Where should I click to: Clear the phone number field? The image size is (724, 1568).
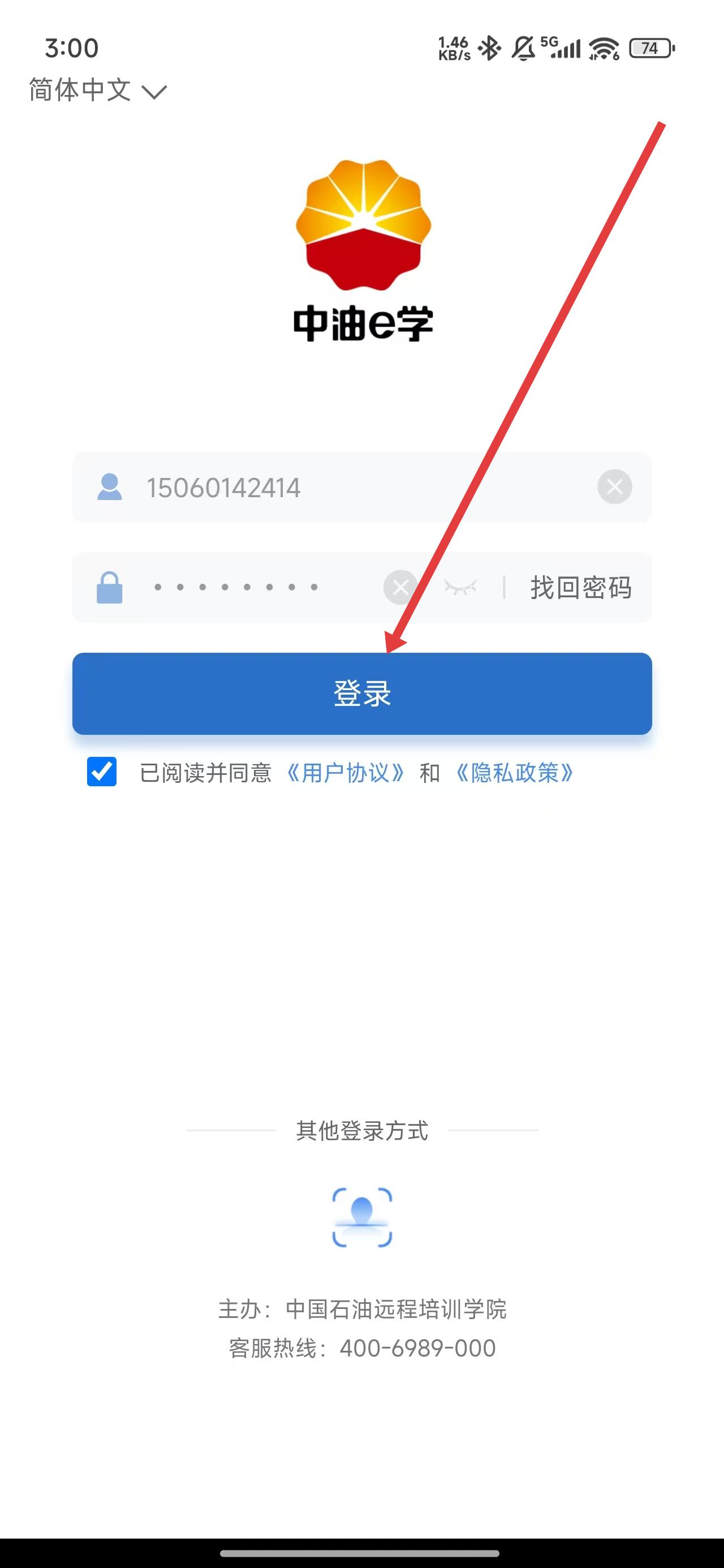click(614, 487)
